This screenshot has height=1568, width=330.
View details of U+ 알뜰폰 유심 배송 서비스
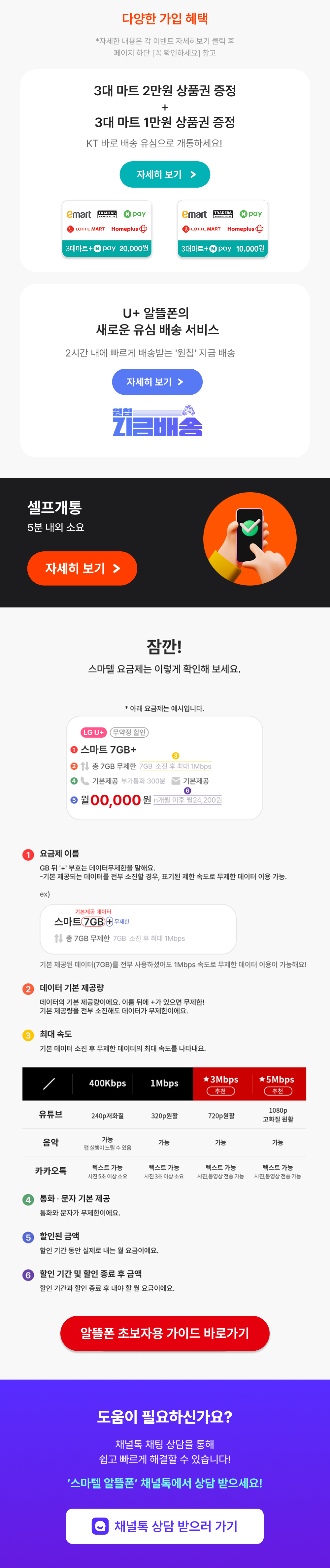pyautogui.click(x=157, y=382)
